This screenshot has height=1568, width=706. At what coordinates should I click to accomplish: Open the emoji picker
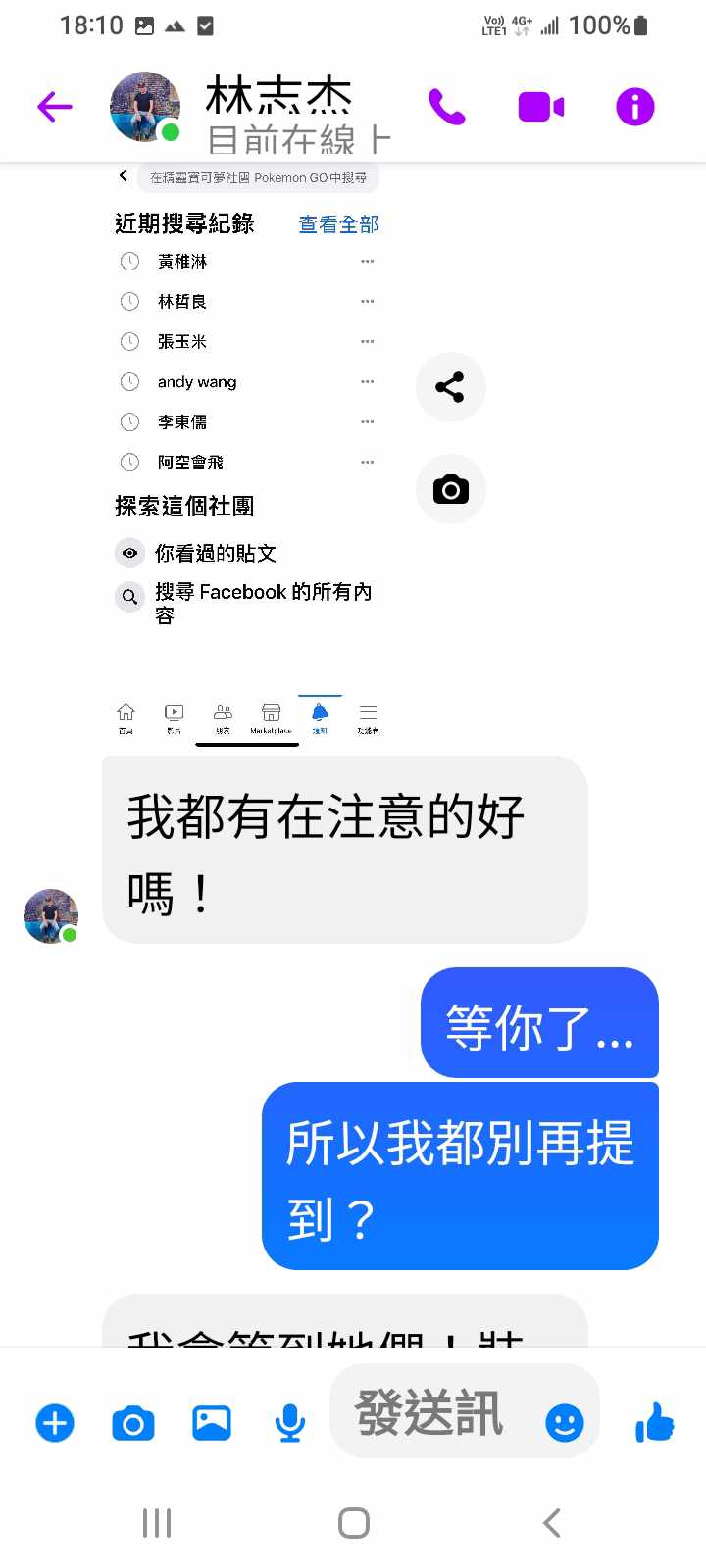[565, 1422]
